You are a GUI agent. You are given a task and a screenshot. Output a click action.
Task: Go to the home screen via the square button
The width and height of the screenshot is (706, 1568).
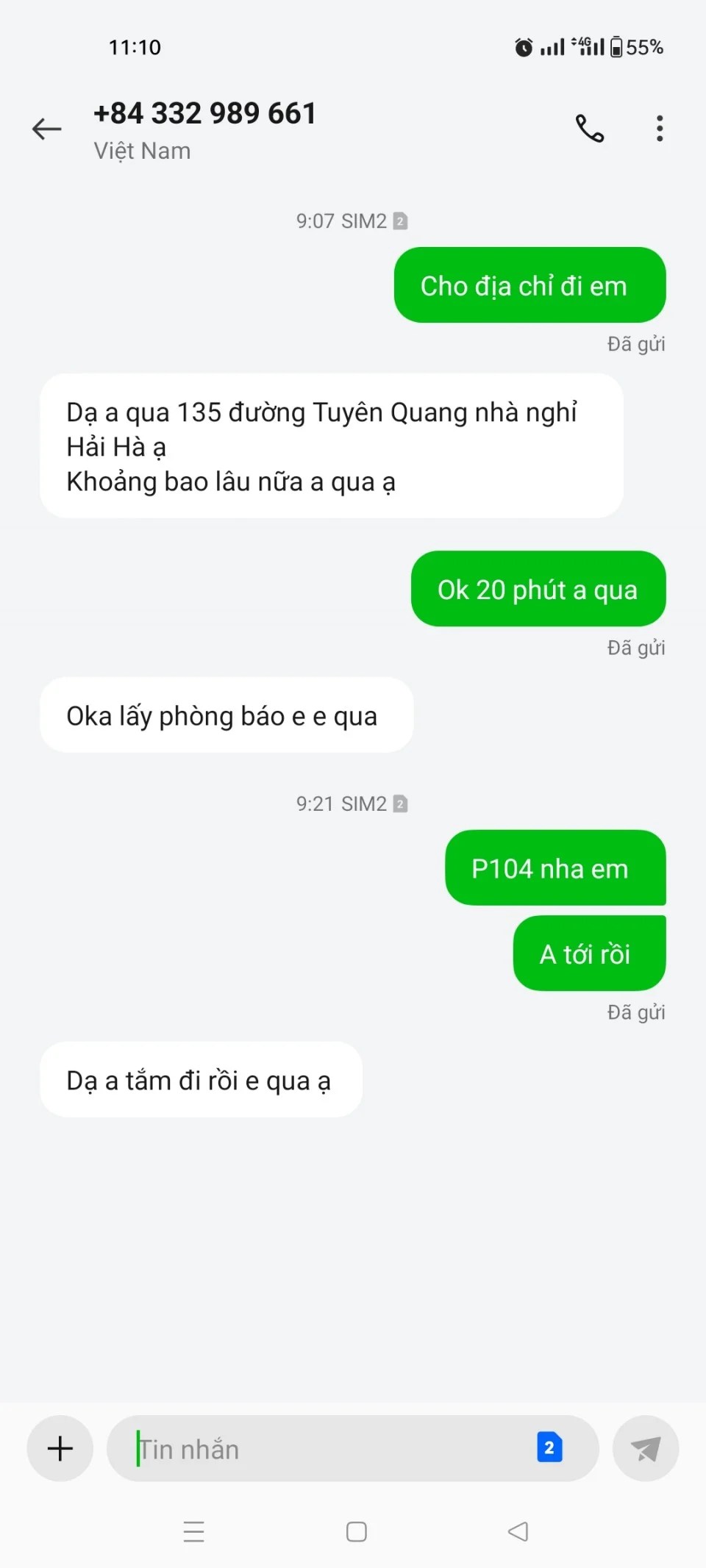pos(357,1531)
